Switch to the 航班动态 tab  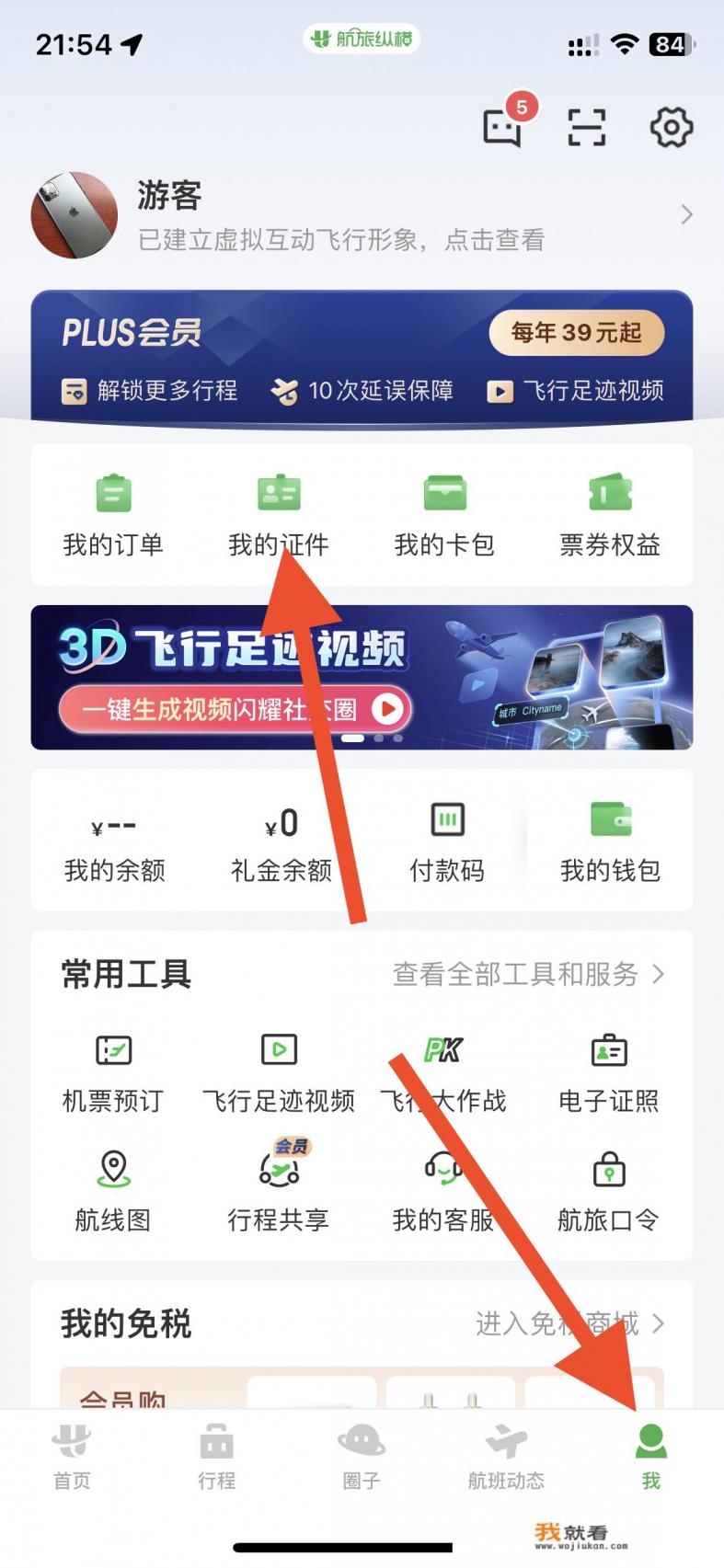(x=506, y=1456)
